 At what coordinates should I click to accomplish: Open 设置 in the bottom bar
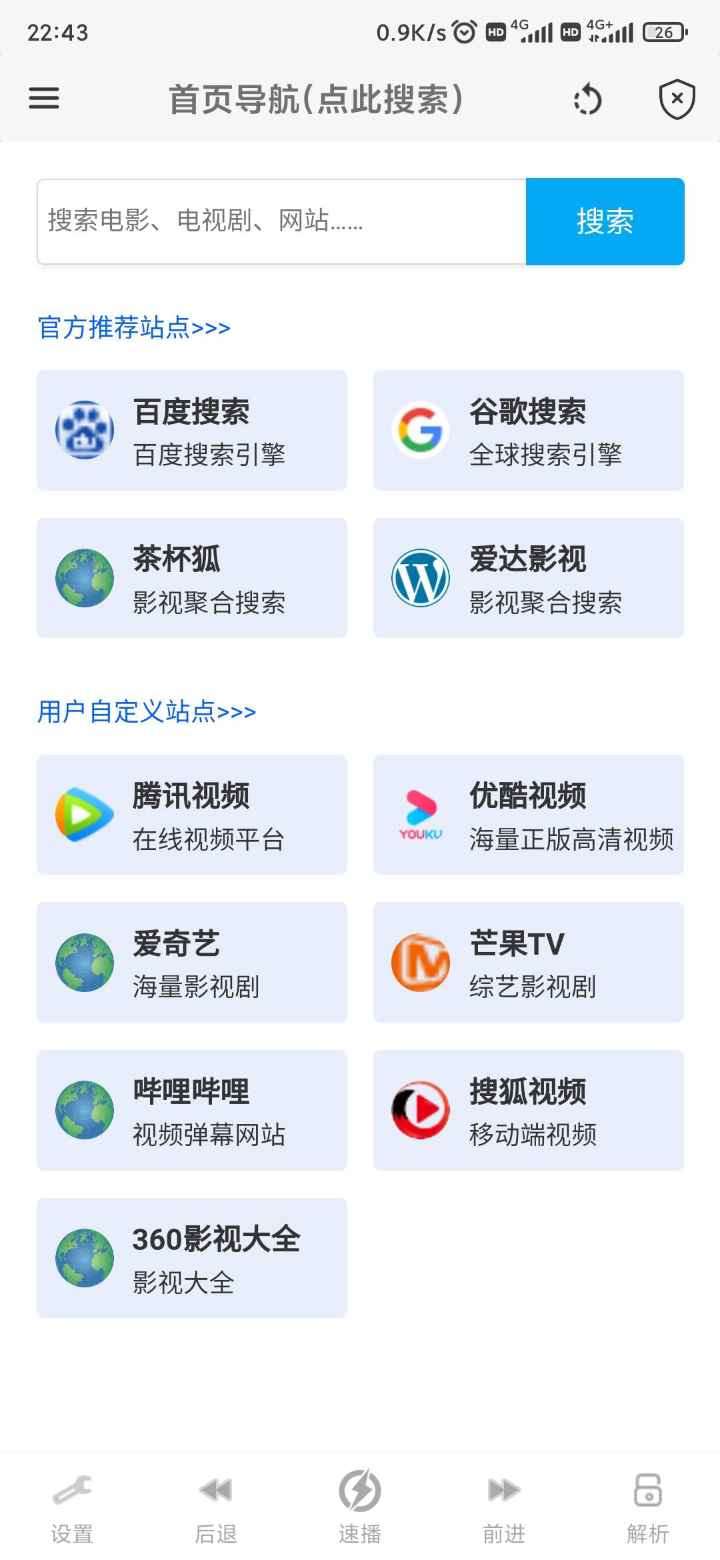pos(72,1508)
